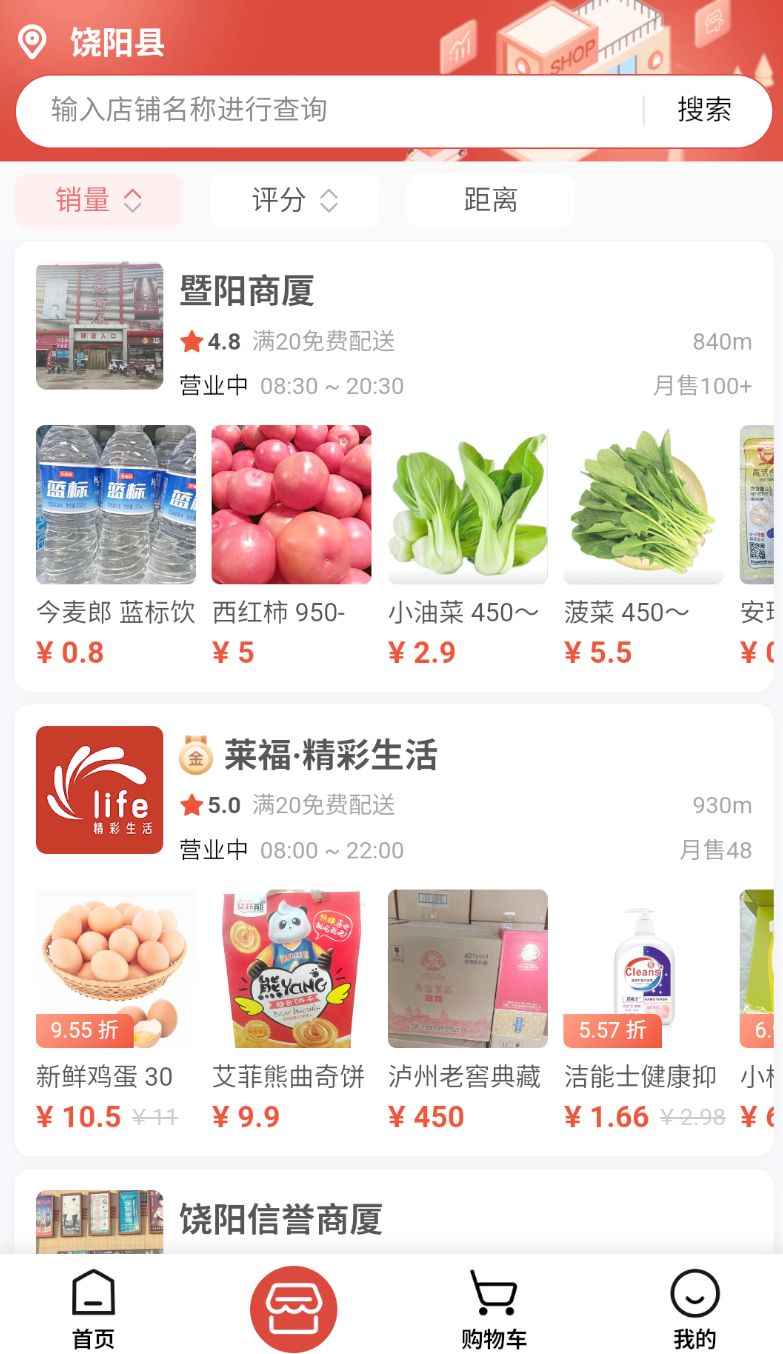Sort stores by 销量
Screen dimensions: 783x1354
tap(98, 200)
